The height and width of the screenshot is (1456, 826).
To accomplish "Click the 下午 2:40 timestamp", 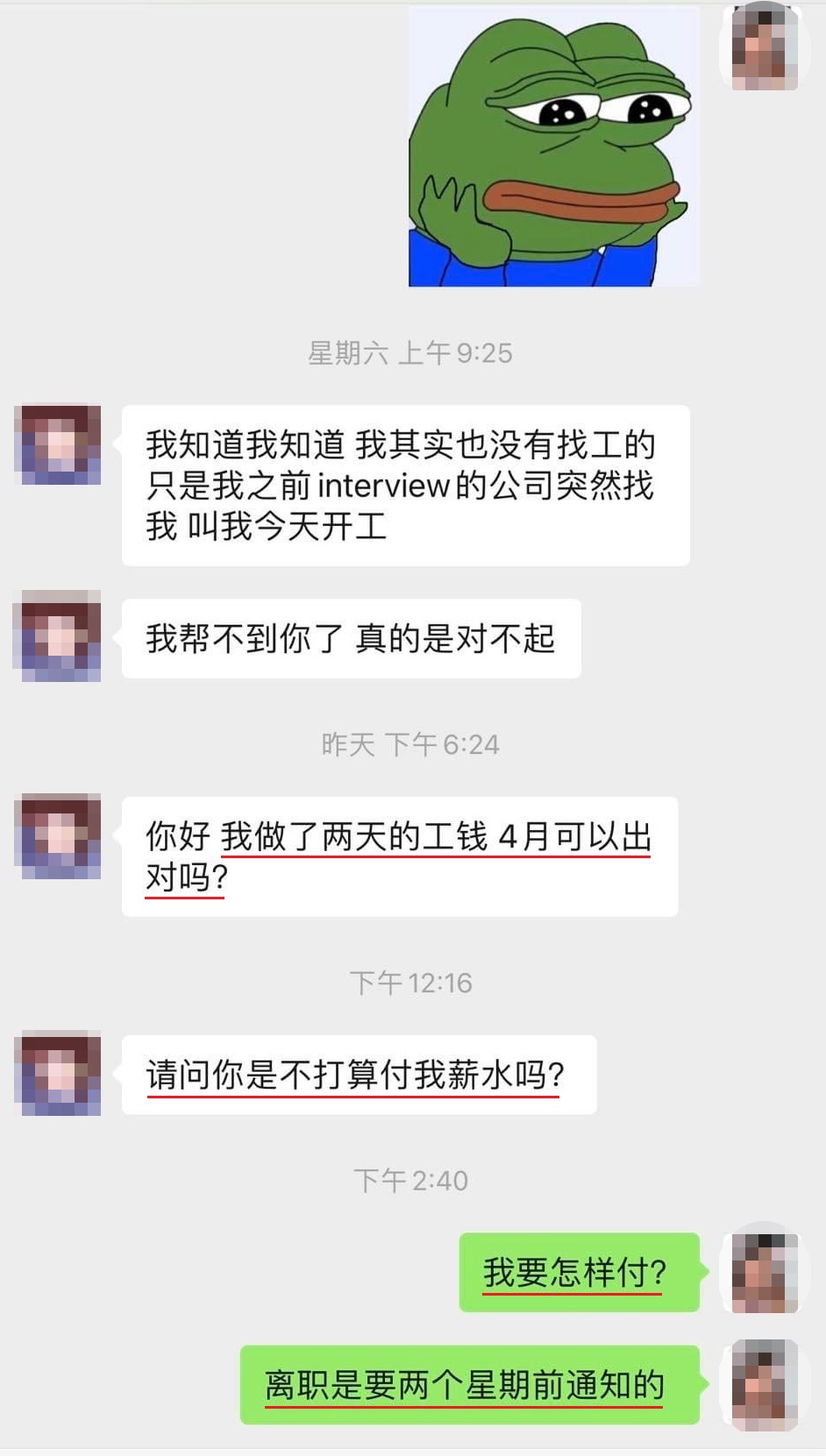I will (x=412, y=1180).
